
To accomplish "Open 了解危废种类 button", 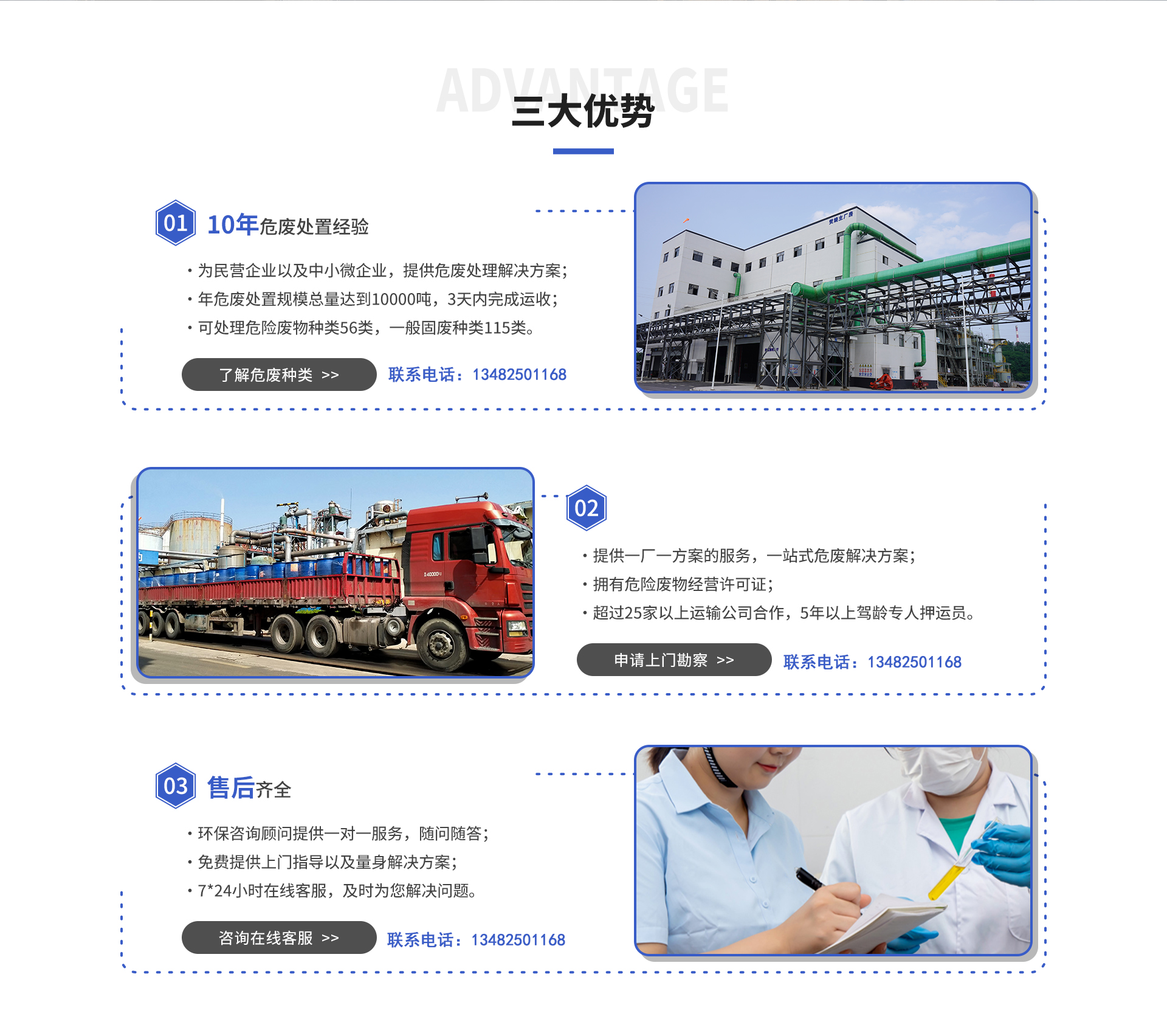I will point(279,375).
